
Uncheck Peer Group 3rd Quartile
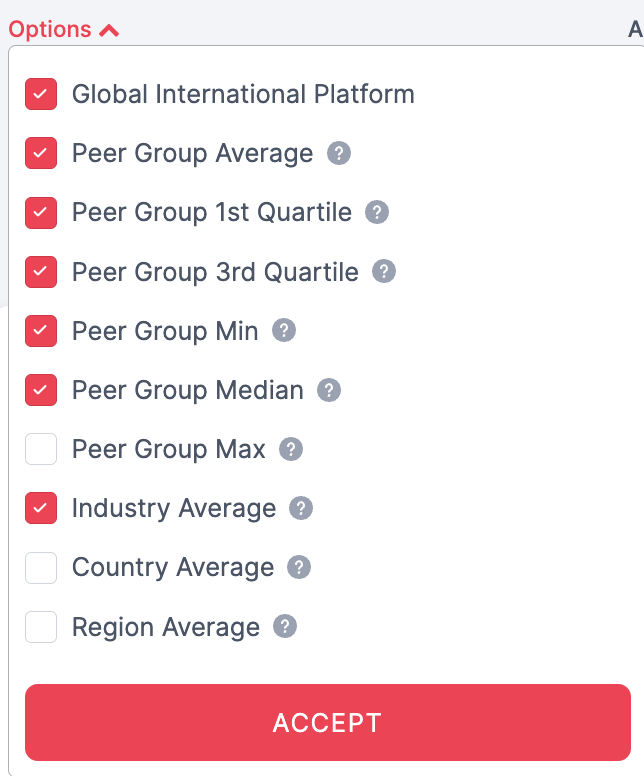[x=41, y=271]
